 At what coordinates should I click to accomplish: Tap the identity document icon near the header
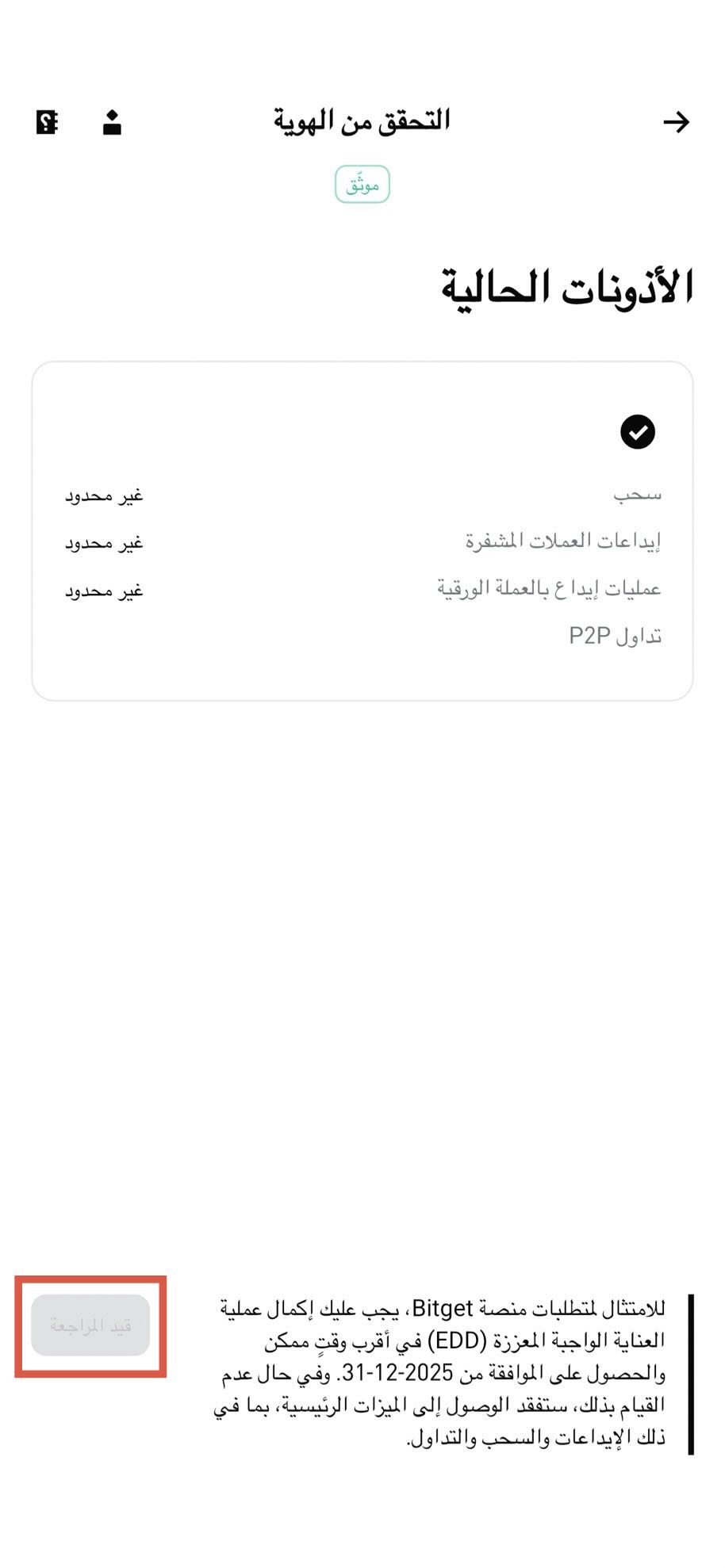click(111, 122)
